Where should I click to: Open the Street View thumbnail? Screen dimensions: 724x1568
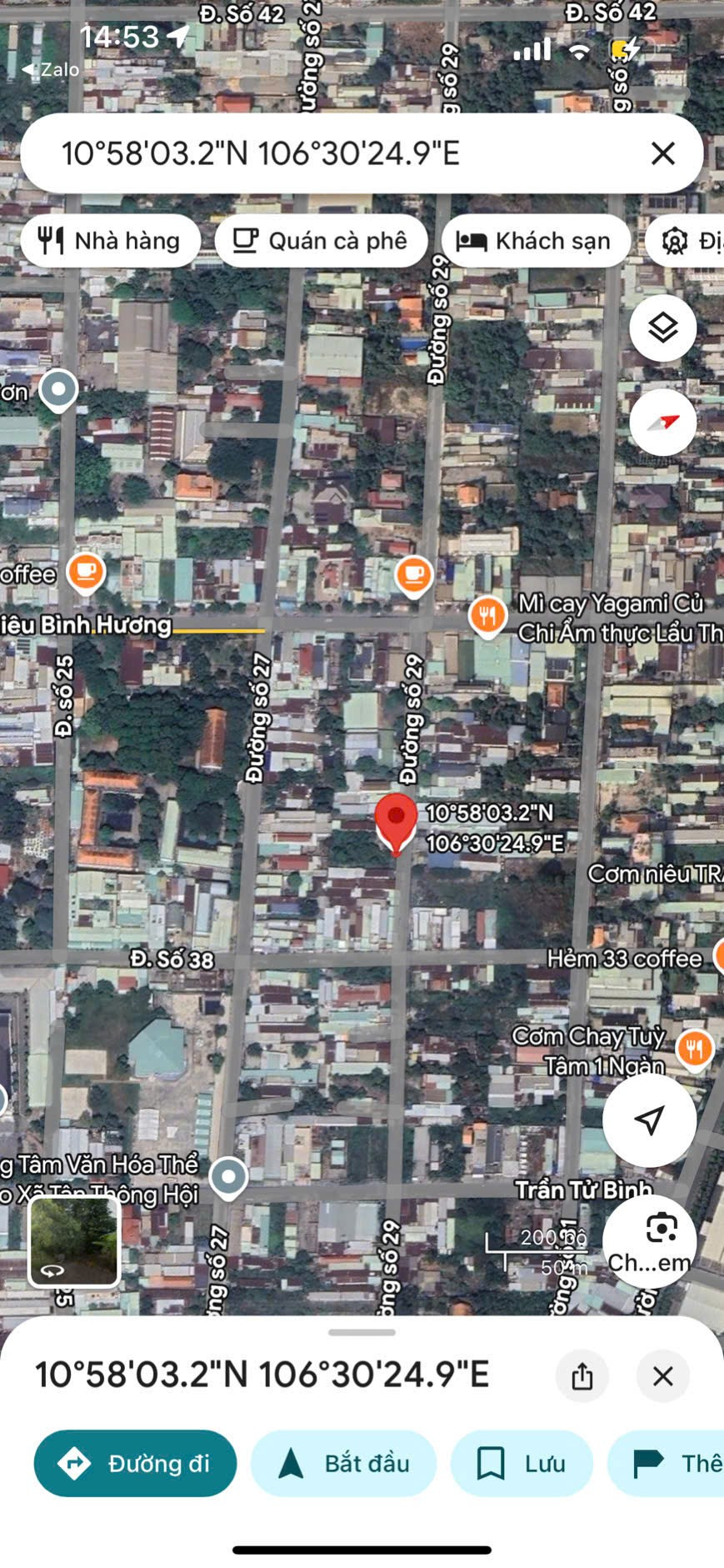[x=74, y=1242]
